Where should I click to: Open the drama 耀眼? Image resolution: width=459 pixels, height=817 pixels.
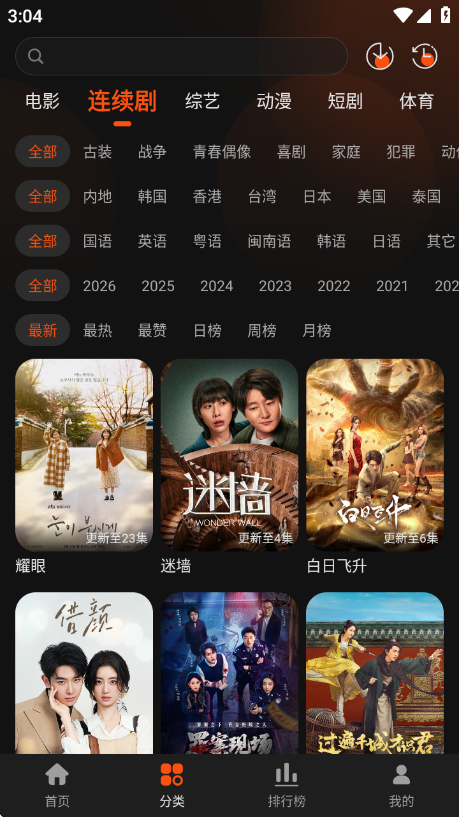pyautogui.click(x=84, y=466)
